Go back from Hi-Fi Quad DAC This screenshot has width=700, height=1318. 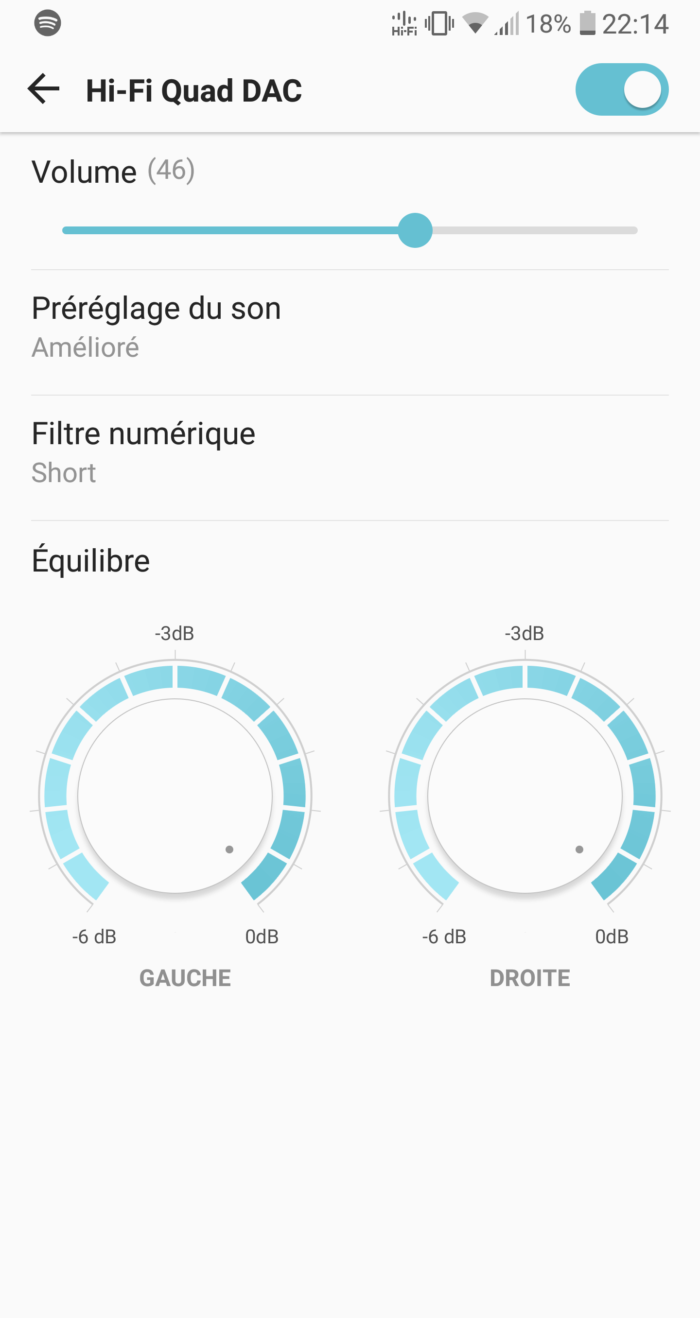coord(43,90)
